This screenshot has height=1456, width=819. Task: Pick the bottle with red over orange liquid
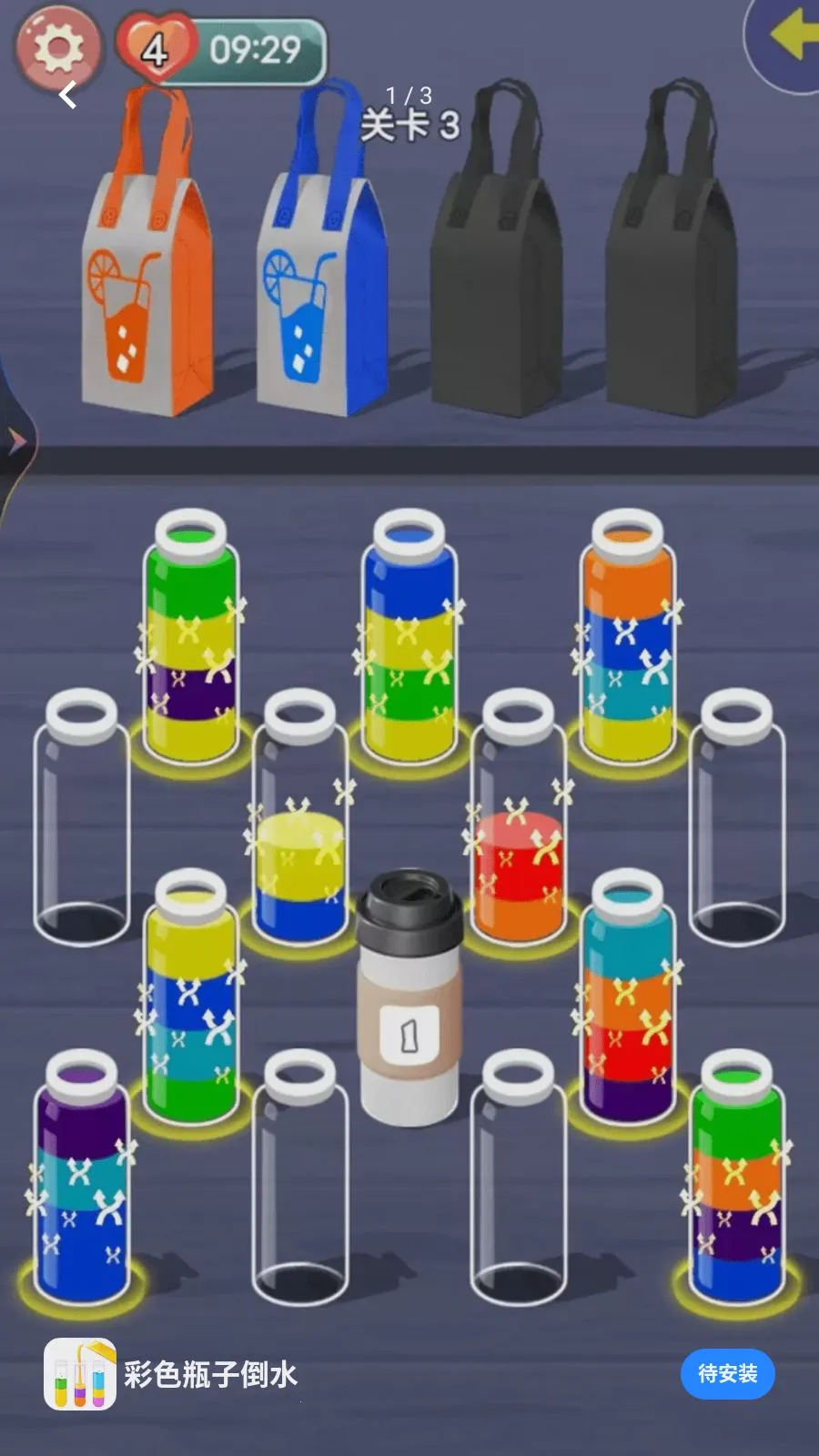pos(519,864)
